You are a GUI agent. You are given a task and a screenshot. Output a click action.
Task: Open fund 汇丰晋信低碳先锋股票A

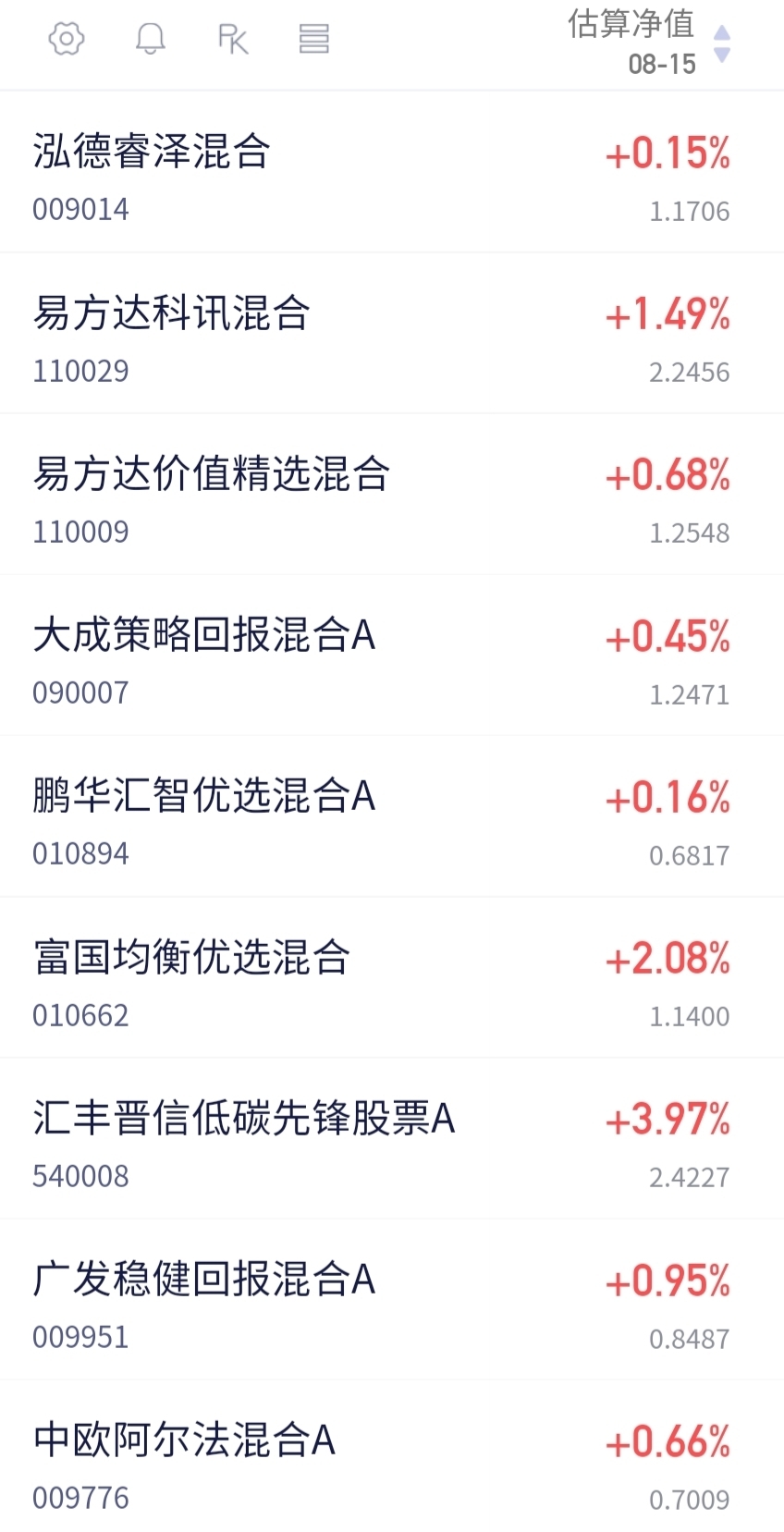pyautogui.click(x=392, y=1138)
